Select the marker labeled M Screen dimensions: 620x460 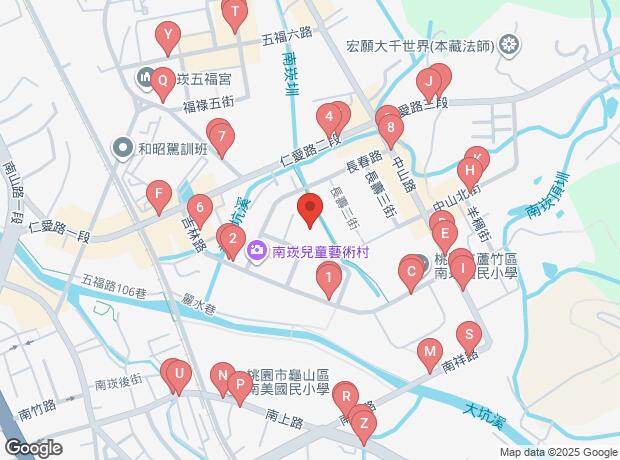tap(429, 353)
